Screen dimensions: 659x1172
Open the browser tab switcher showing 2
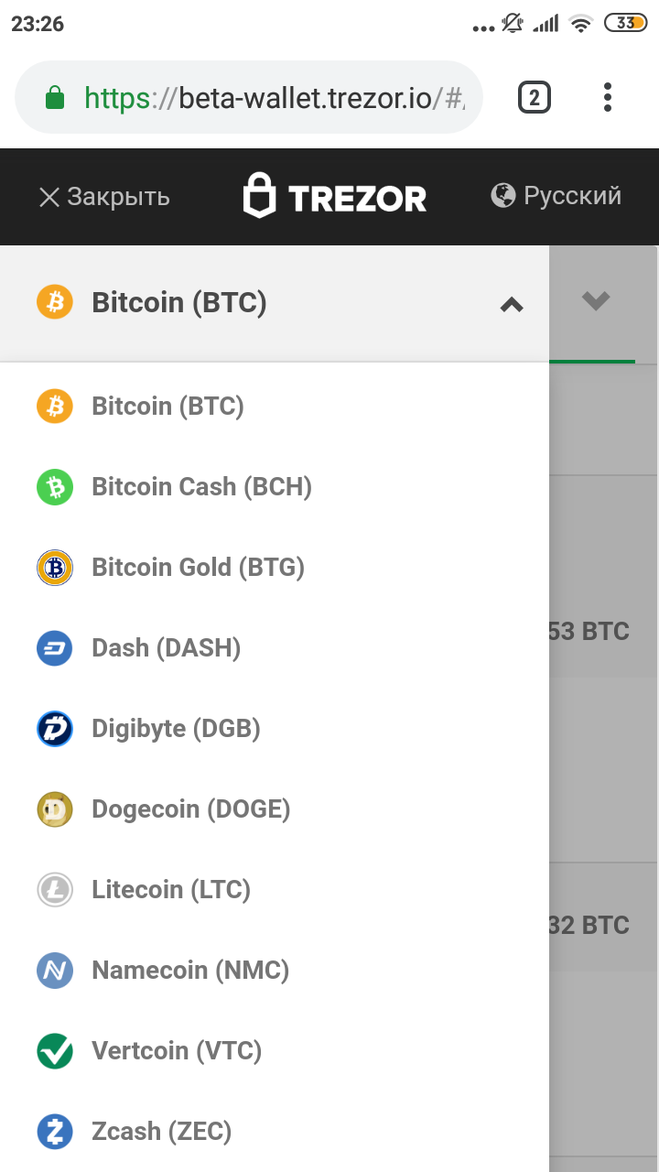(534, 98)
